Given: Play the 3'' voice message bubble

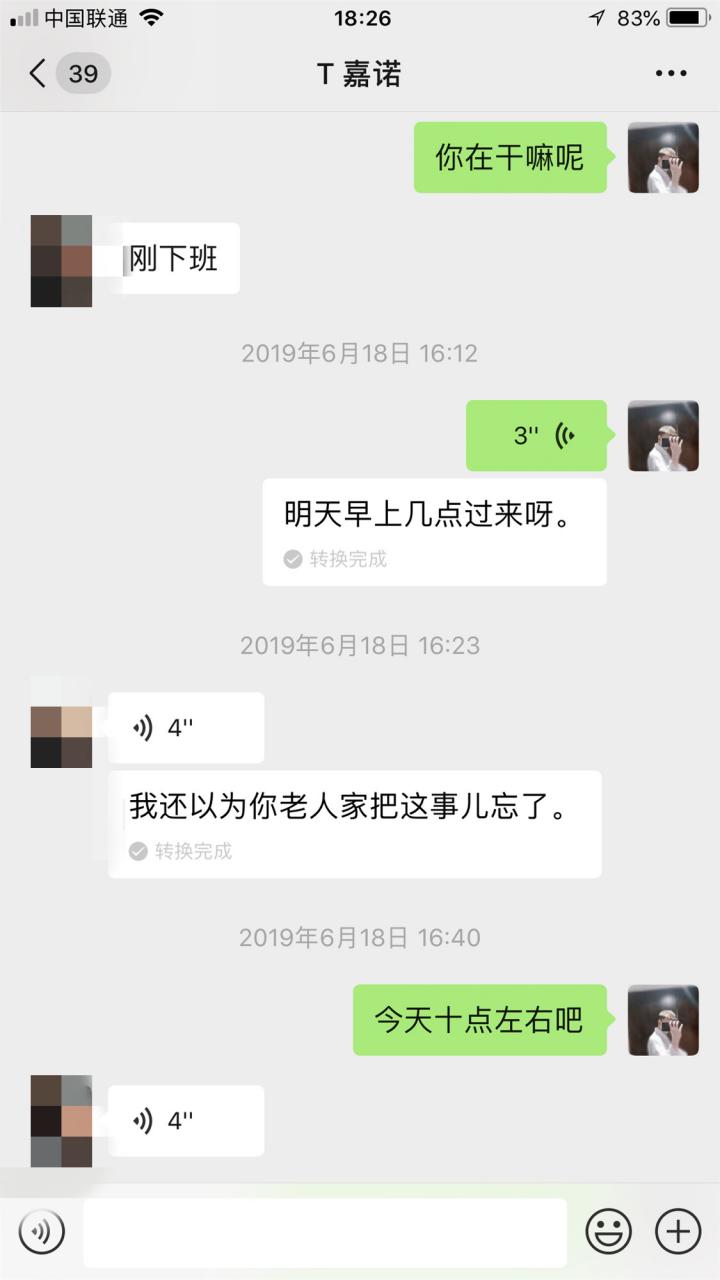Looking at the screenshot, I should pos(537,434).
